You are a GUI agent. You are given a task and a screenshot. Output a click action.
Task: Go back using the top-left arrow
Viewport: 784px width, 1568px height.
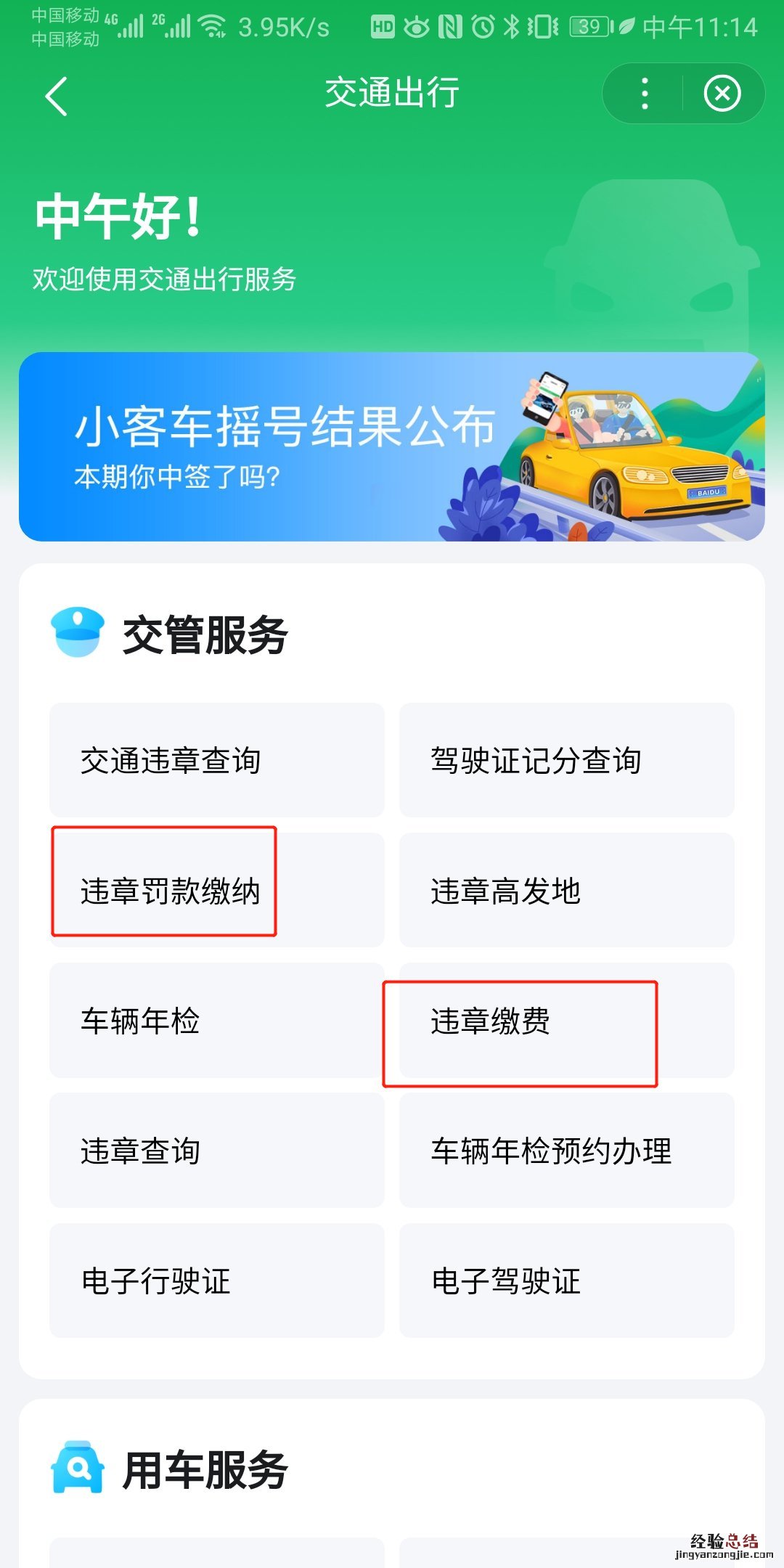pyautogui.click(x=56, y=96)
